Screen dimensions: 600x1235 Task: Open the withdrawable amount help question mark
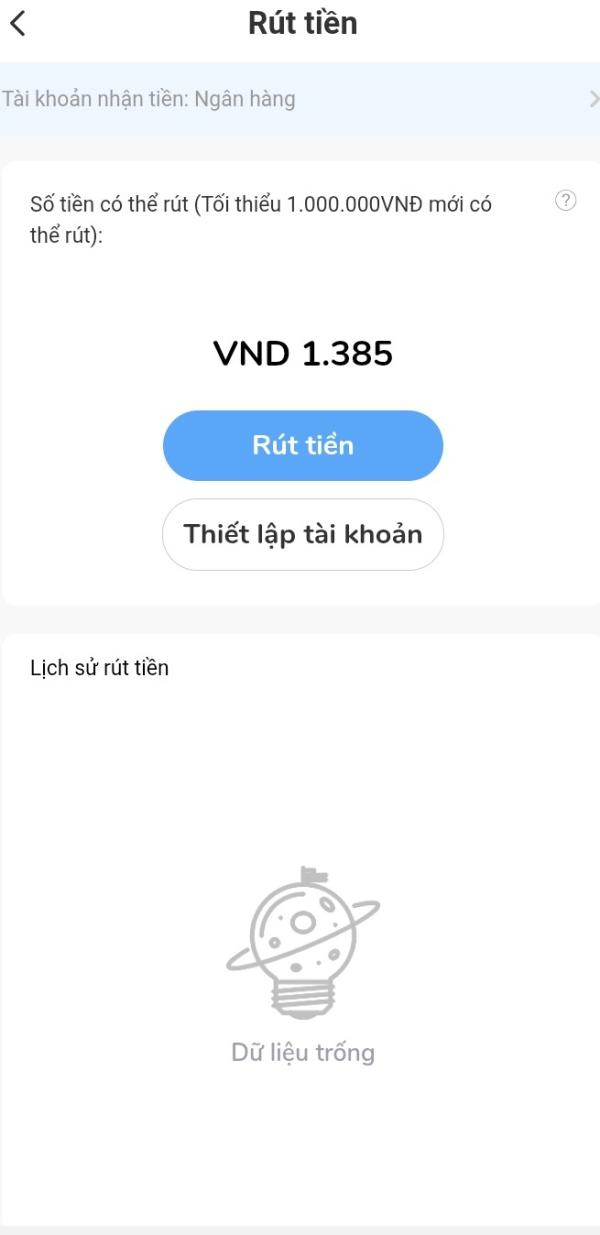coord(565,201)
